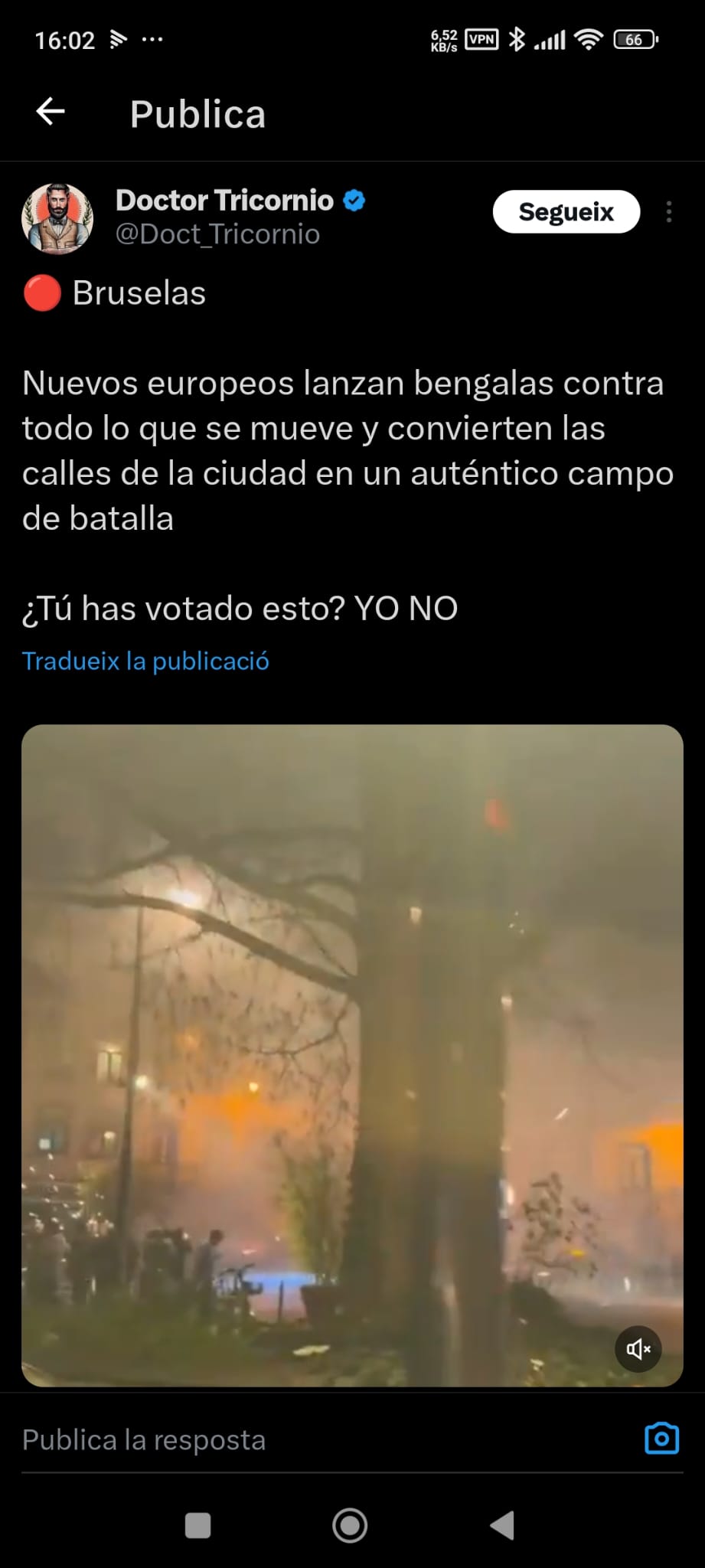
Task: Tap 'Tradueix la publicació' to translate
Action: pos(145,661)
